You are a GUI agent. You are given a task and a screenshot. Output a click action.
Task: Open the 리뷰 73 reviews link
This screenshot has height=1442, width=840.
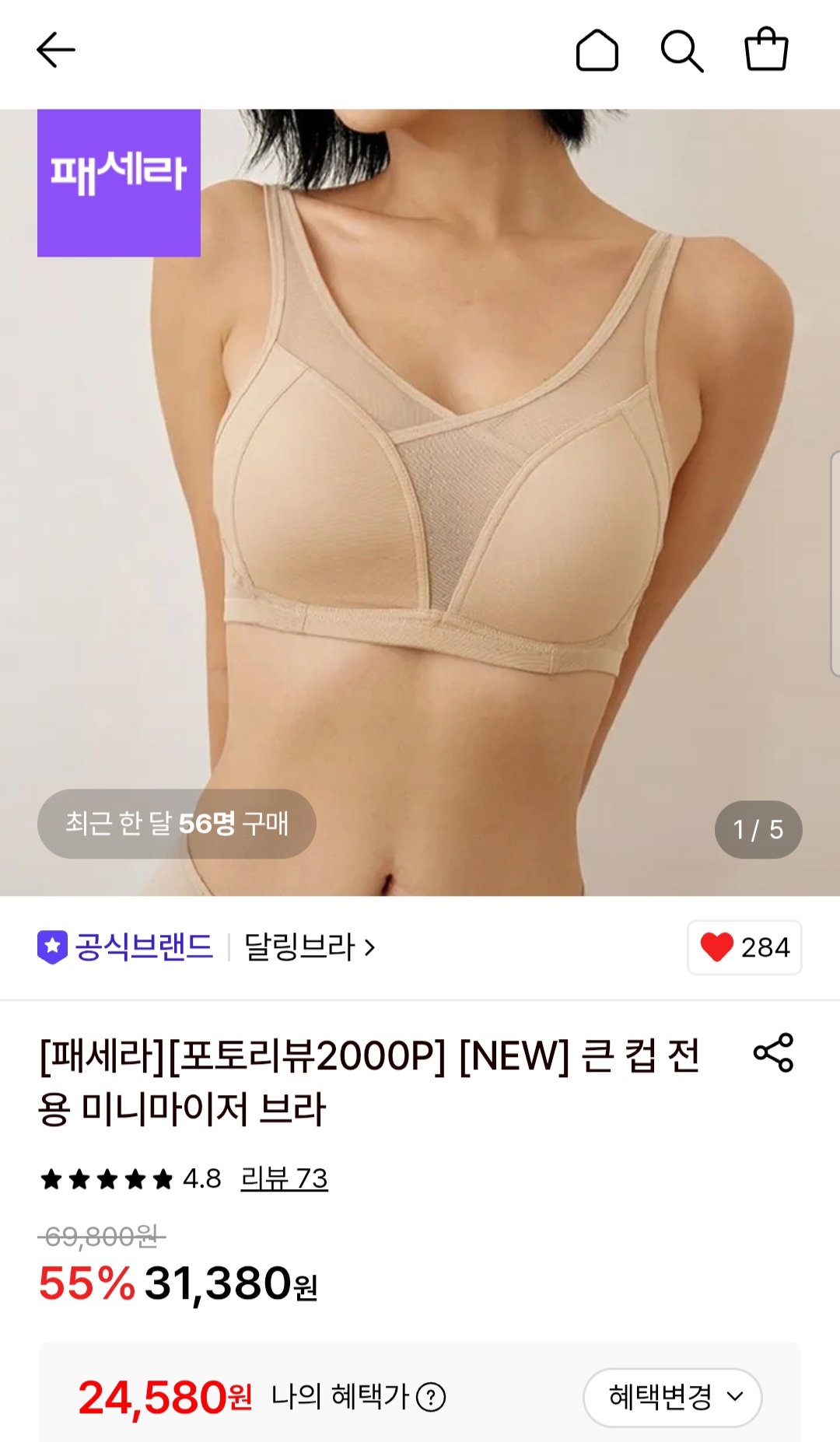coord(284,1178)
